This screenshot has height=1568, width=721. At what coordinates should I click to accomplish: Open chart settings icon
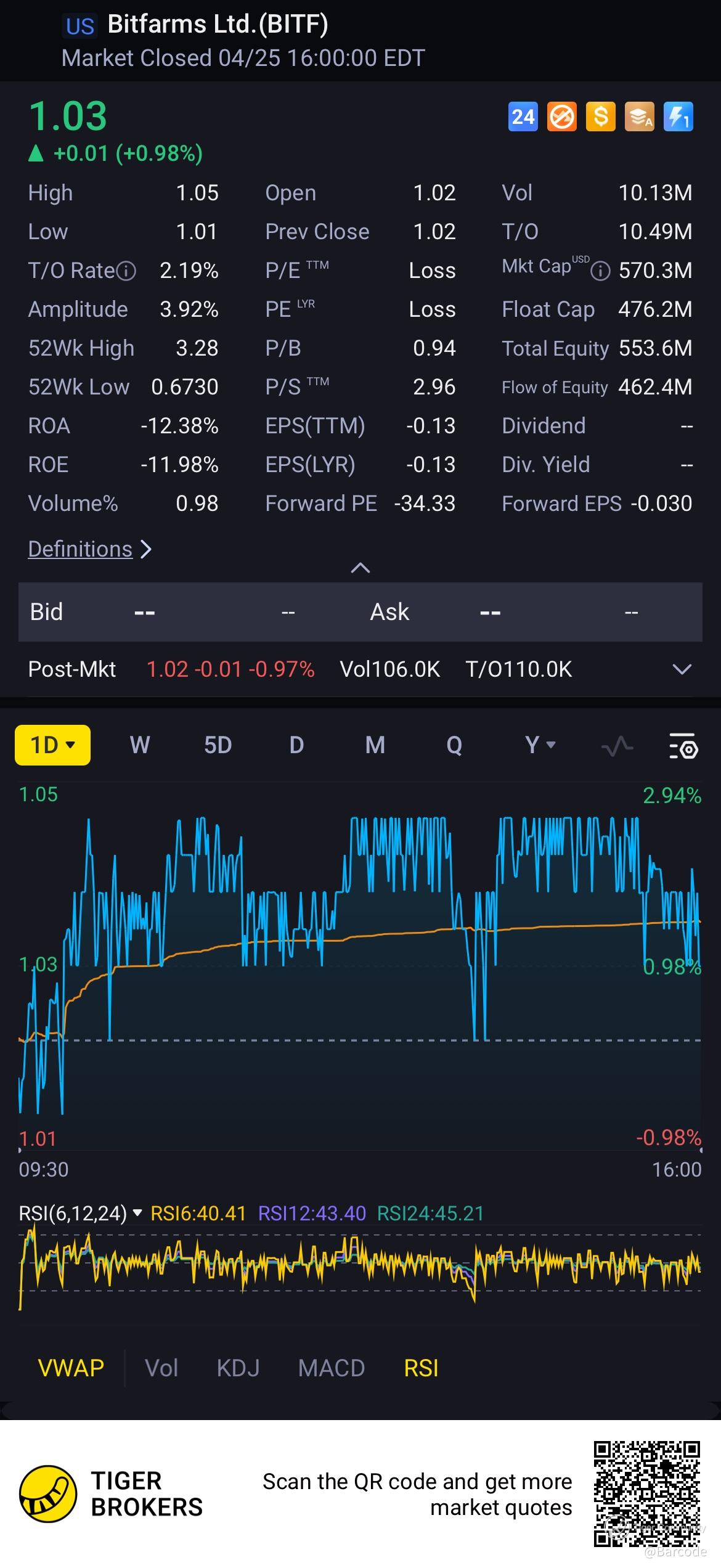[x=683, y=746]
